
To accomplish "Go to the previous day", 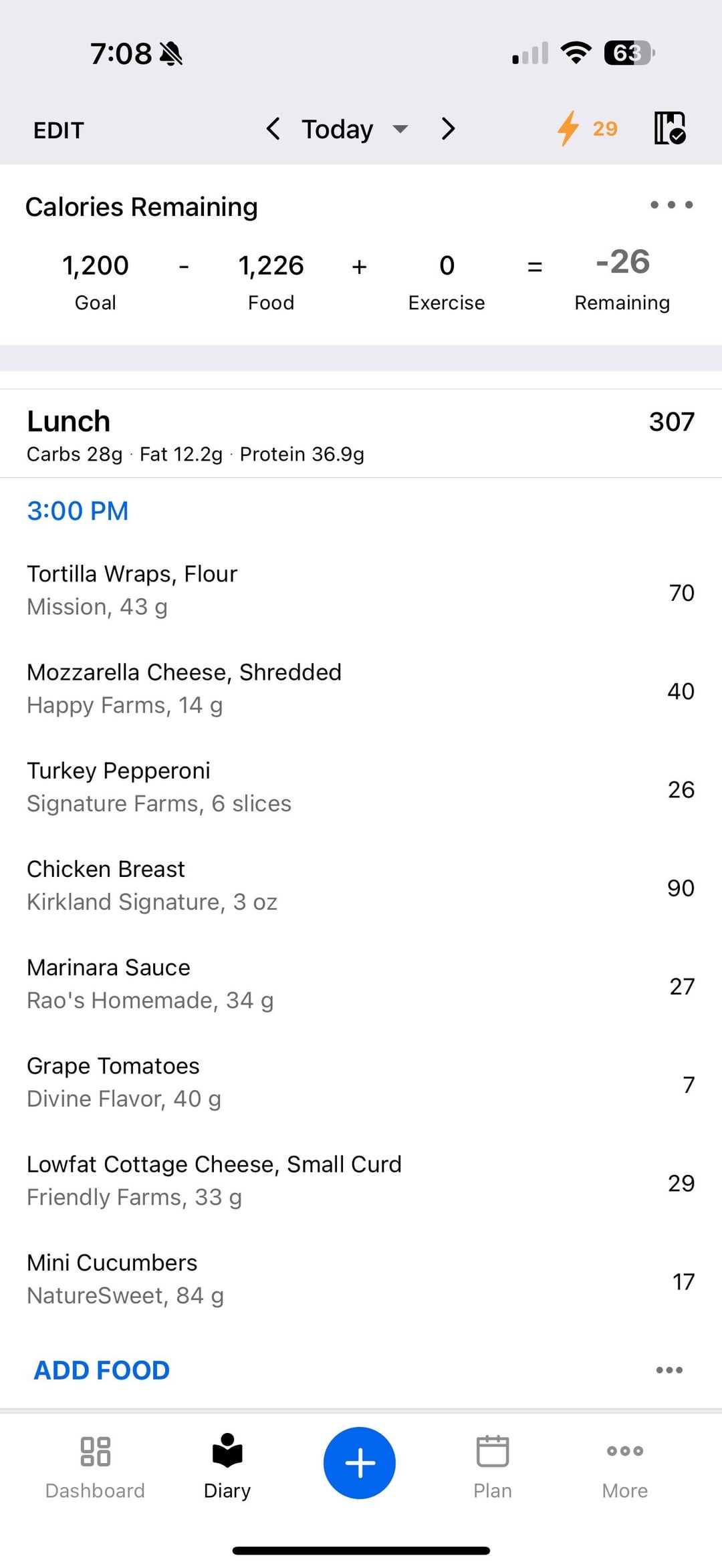I will coord(273,128).
